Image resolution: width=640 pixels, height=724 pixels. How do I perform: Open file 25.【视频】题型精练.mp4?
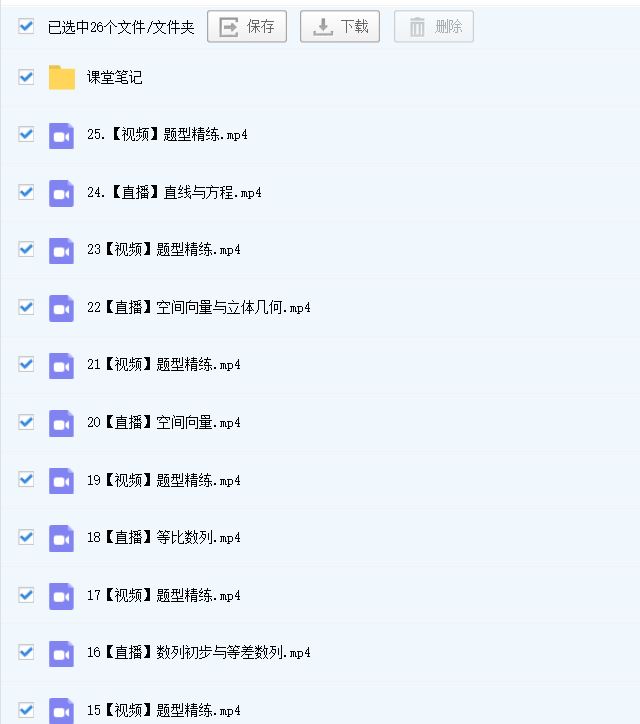[x=167, y=135]
